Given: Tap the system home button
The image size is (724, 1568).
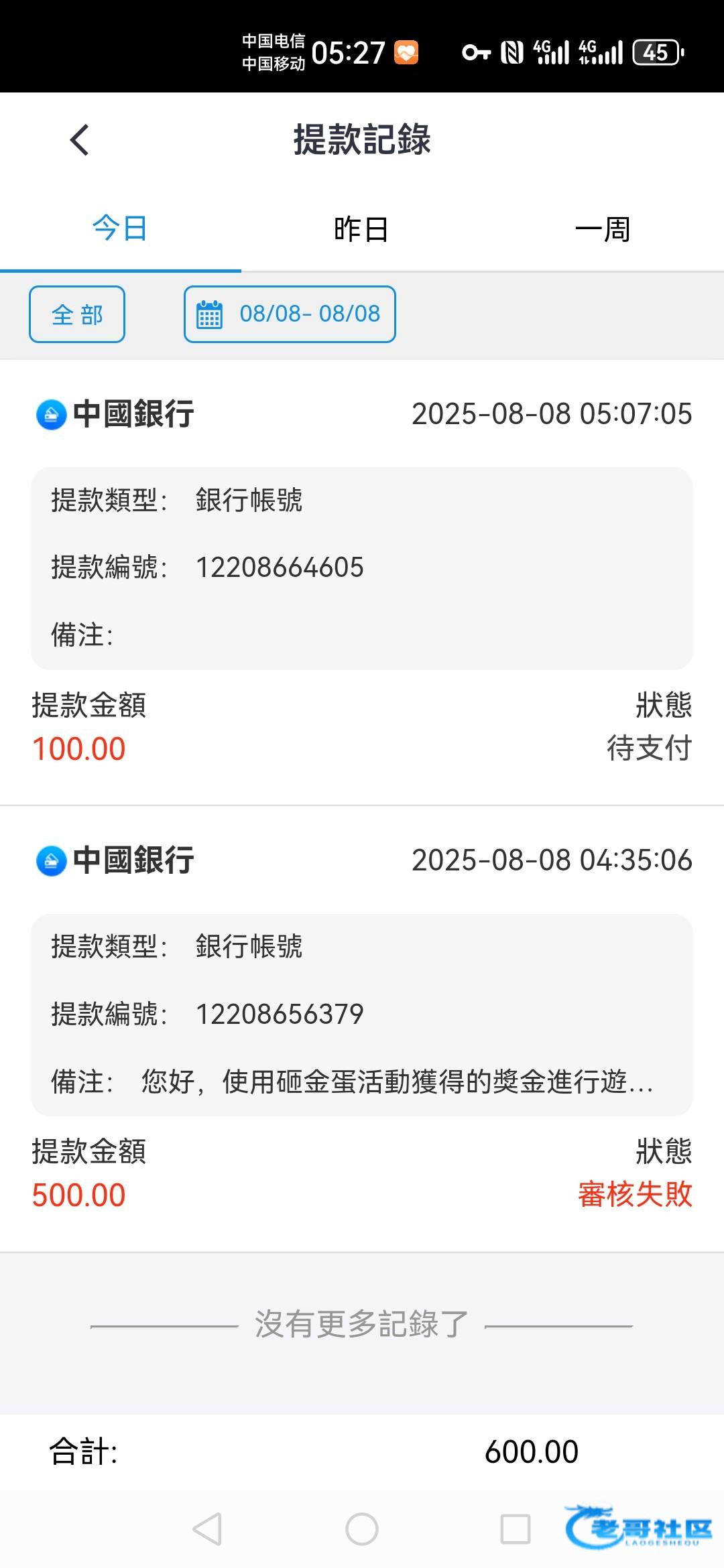Looking at the screenshot, I should coord(362,1529).
